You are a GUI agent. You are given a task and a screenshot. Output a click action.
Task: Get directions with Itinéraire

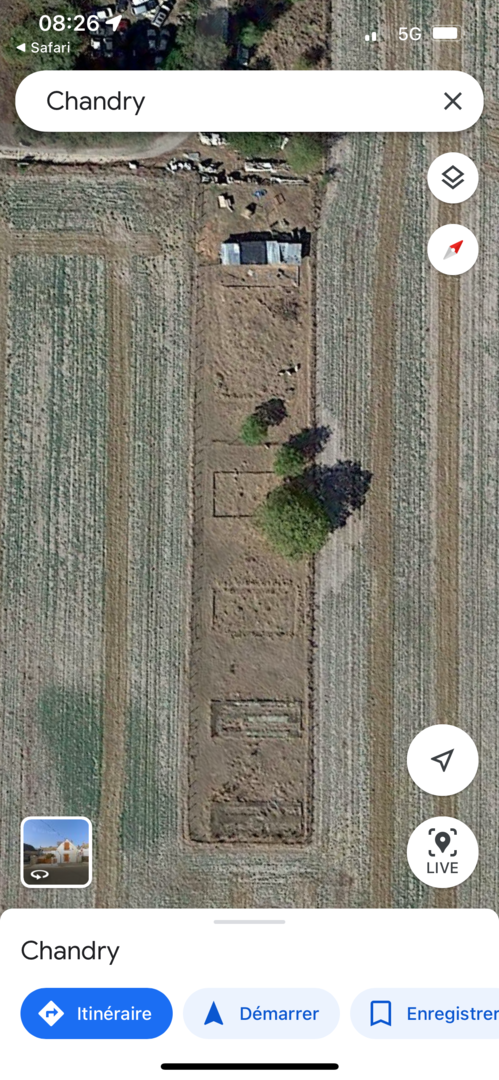tap(96, 1014)
